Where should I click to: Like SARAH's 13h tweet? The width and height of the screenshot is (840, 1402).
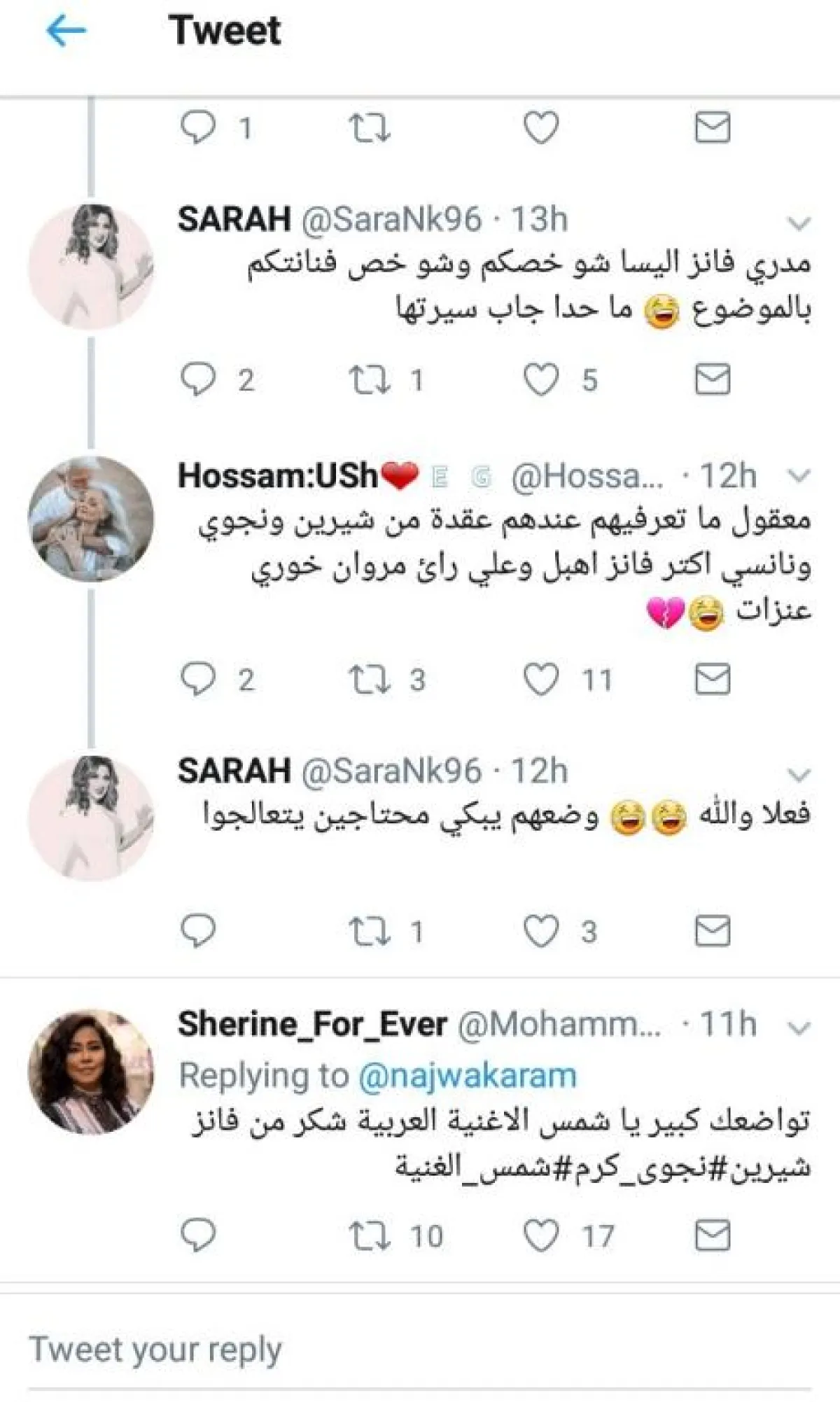(x=541, y=379)
